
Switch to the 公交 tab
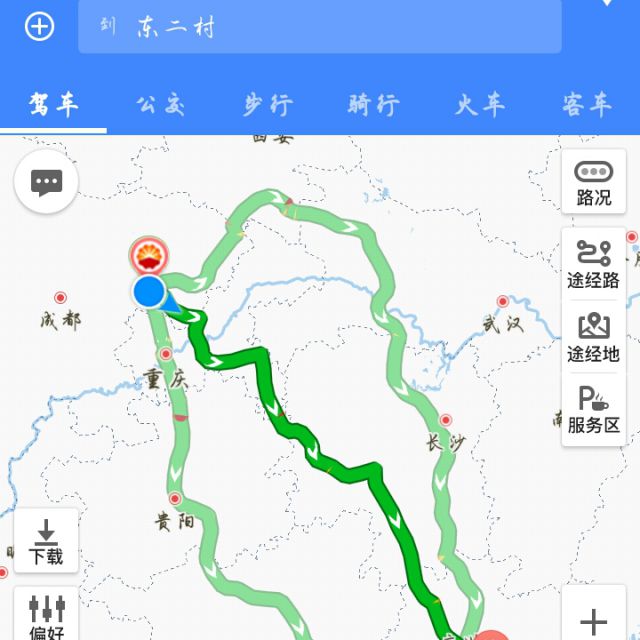tap(161, 105)
